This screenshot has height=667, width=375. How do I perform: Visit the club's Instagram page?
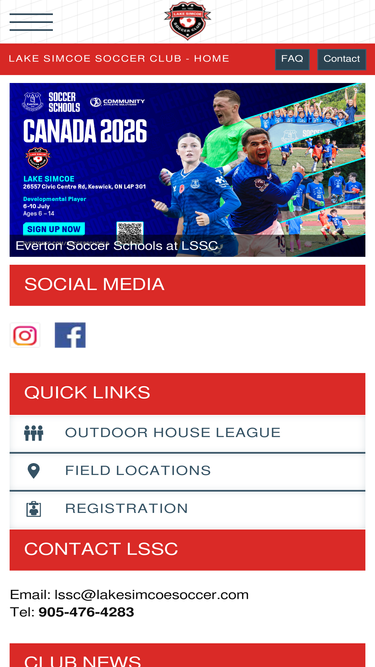25,335
